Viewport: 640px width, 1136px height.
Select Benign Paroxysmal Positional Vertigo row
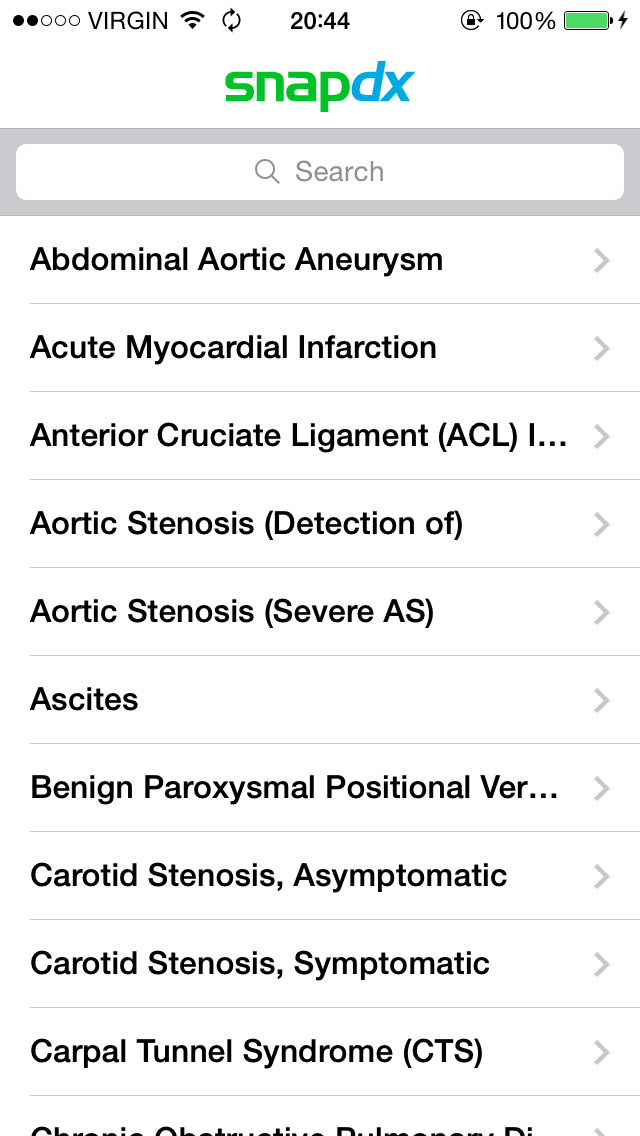(x=320, y=788)
